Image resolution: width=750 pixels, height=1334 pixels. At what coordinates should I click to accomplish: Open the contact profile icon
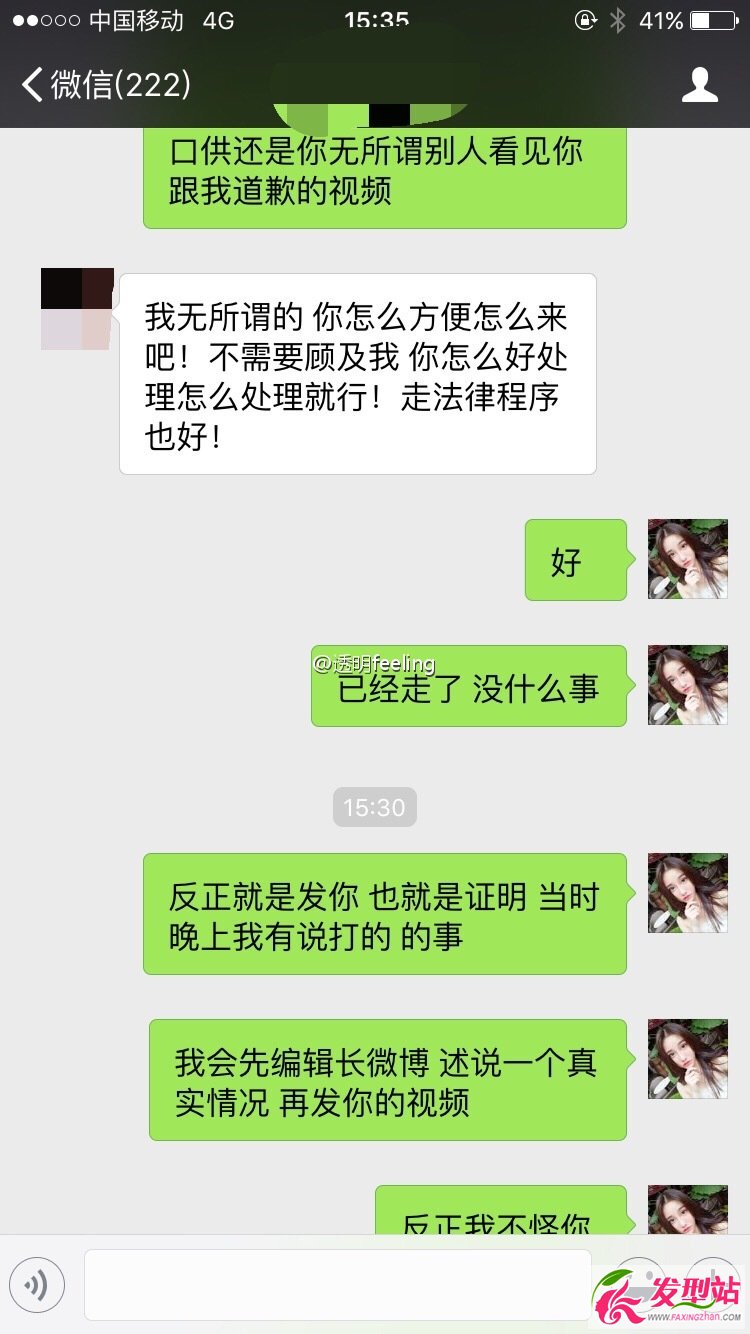point(699,85)
